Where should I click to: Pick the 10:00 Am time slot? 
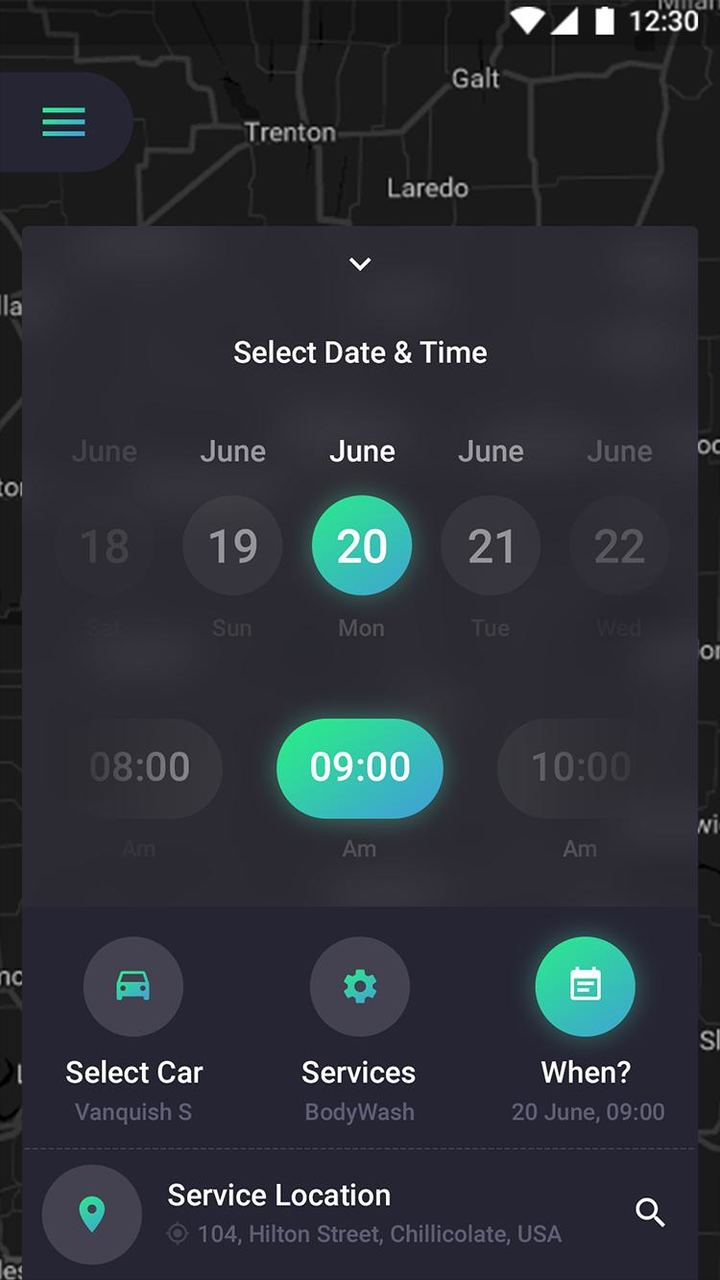580,768
